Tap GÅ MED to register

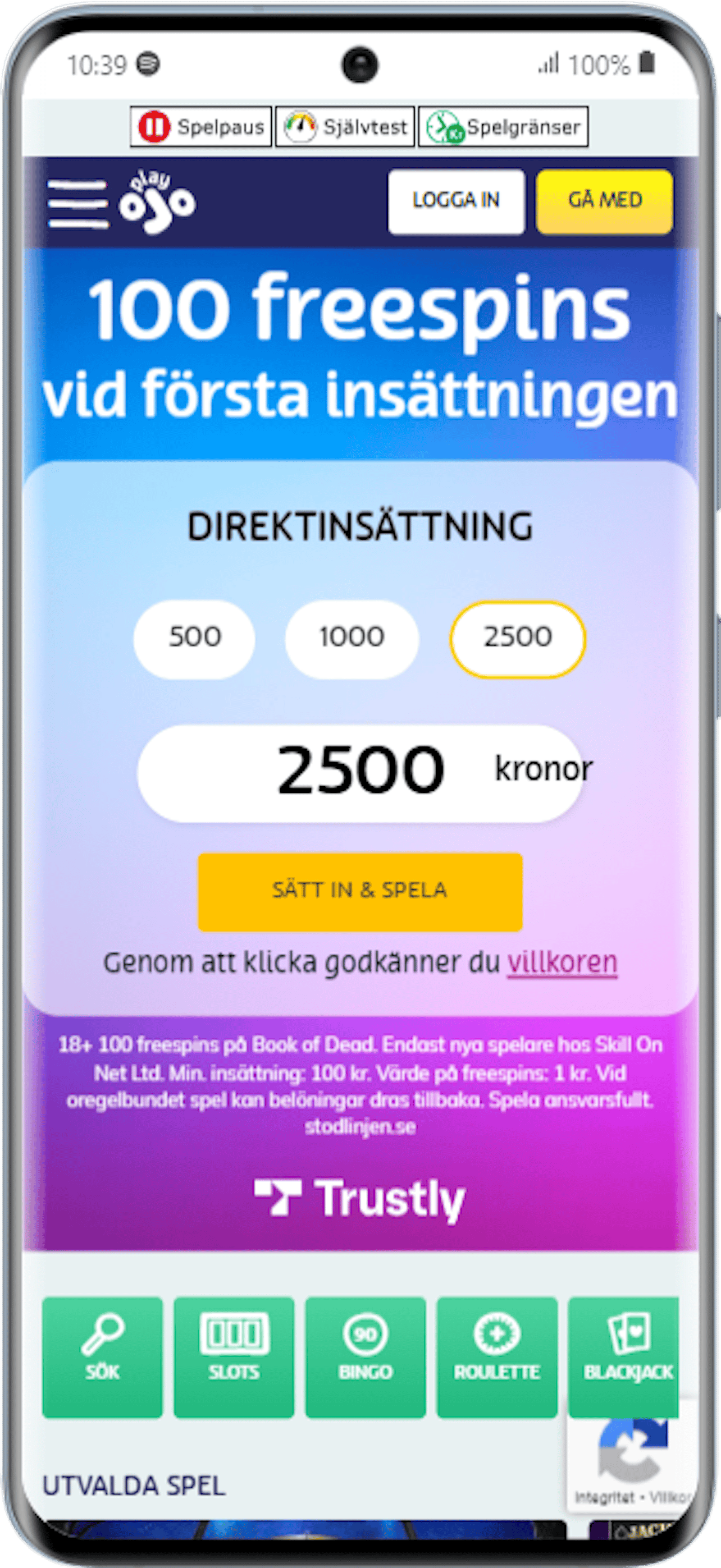(x=604, y=201)
